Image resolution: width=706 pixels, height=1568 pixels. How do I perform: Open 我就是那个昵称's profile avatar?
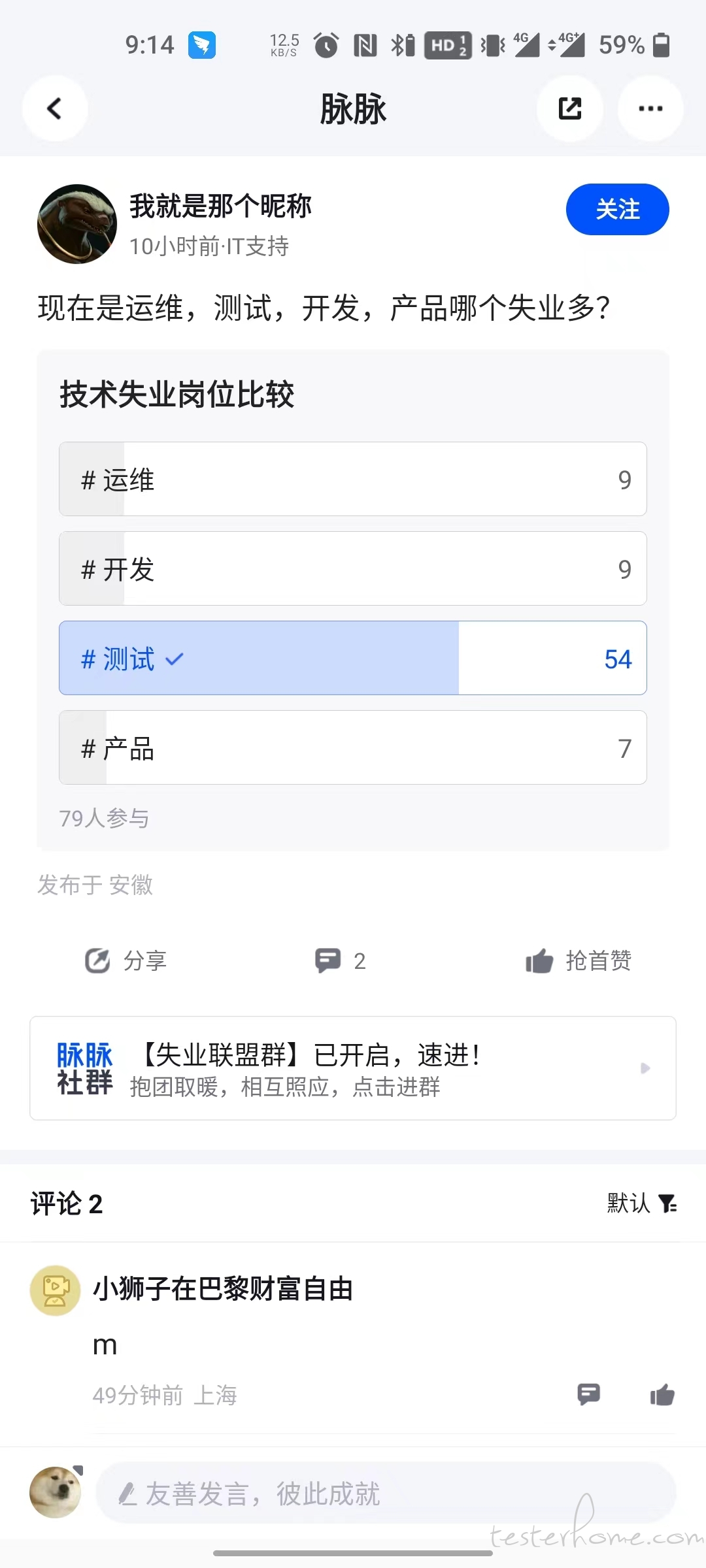(x=77, y=224)
